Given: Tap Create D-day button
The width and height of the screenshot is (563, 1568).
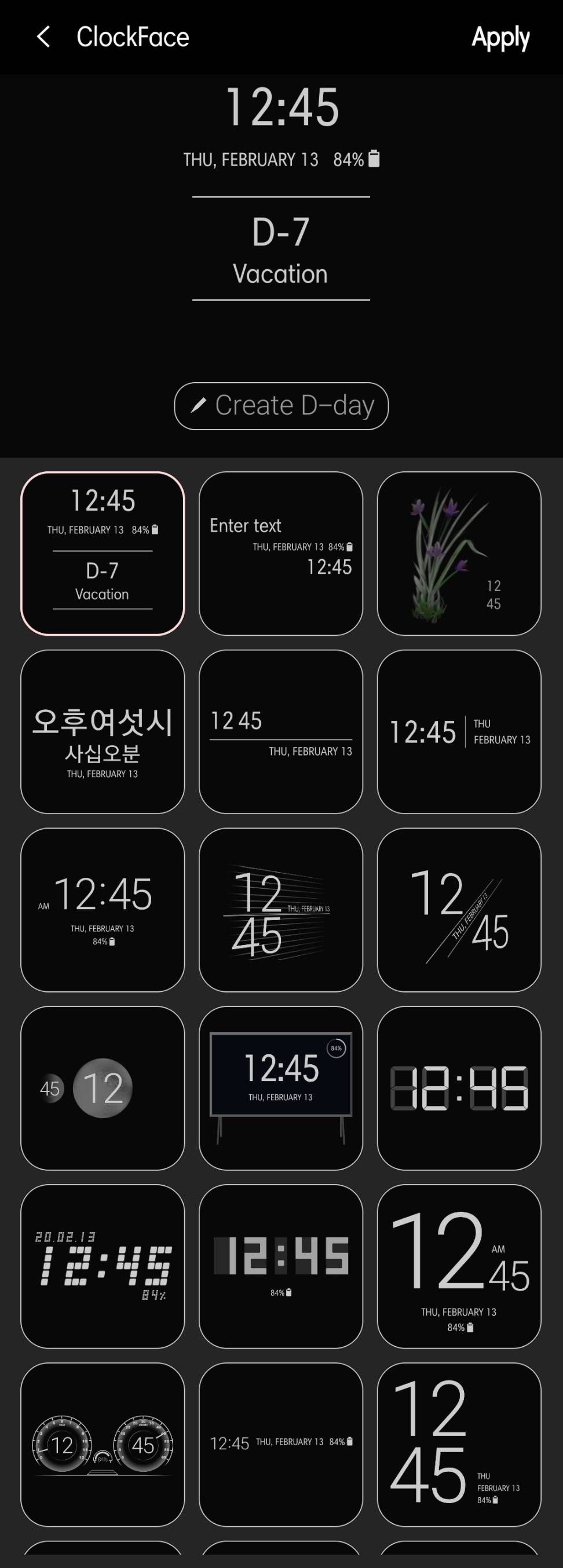Looking at the screenshot, I should click(281, 406).
